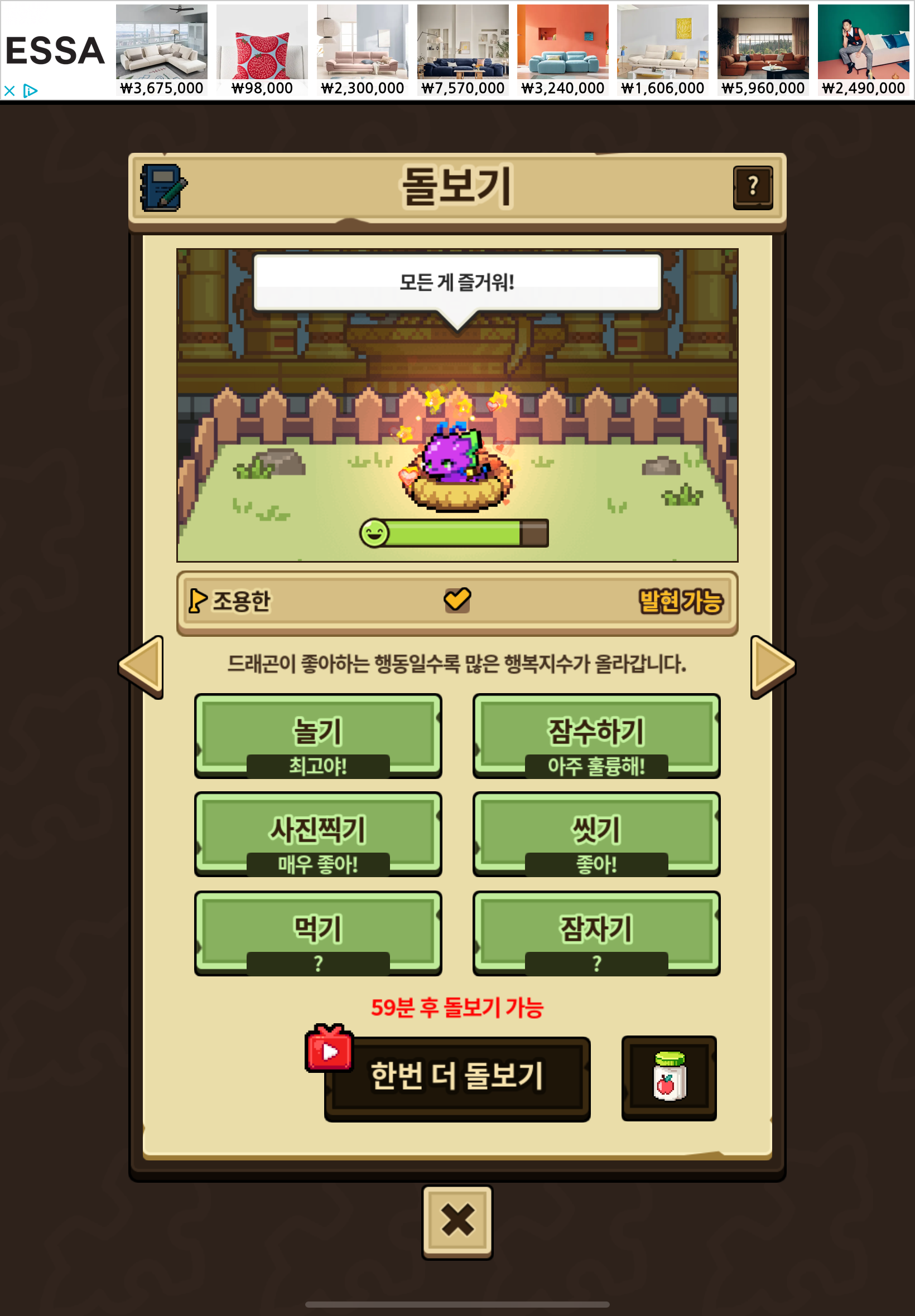The height and width of the screenshot is (1316, 915).
Task: Select the 사진찍기 action
Action: pos(317,833)
